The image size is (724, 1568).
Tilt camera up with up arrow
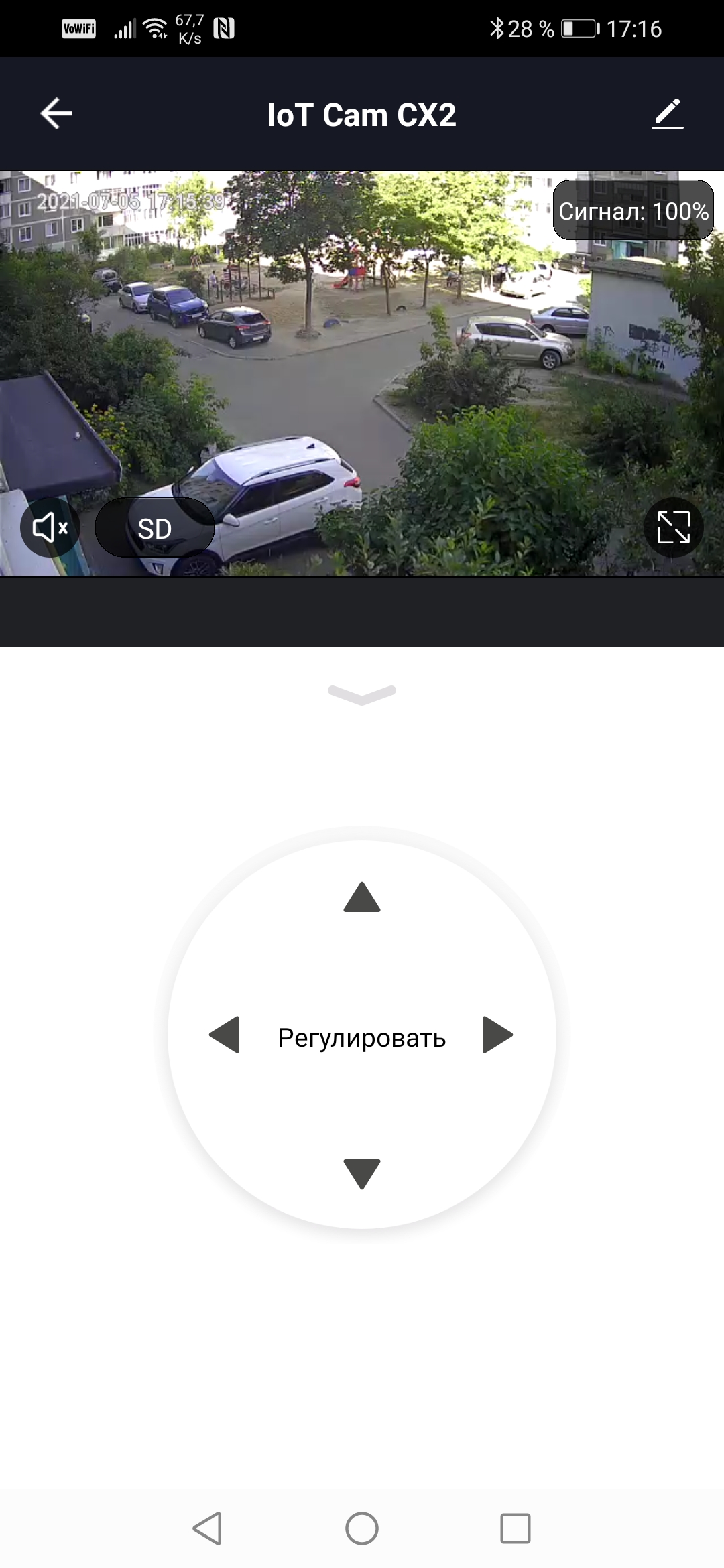pos(362,897)
